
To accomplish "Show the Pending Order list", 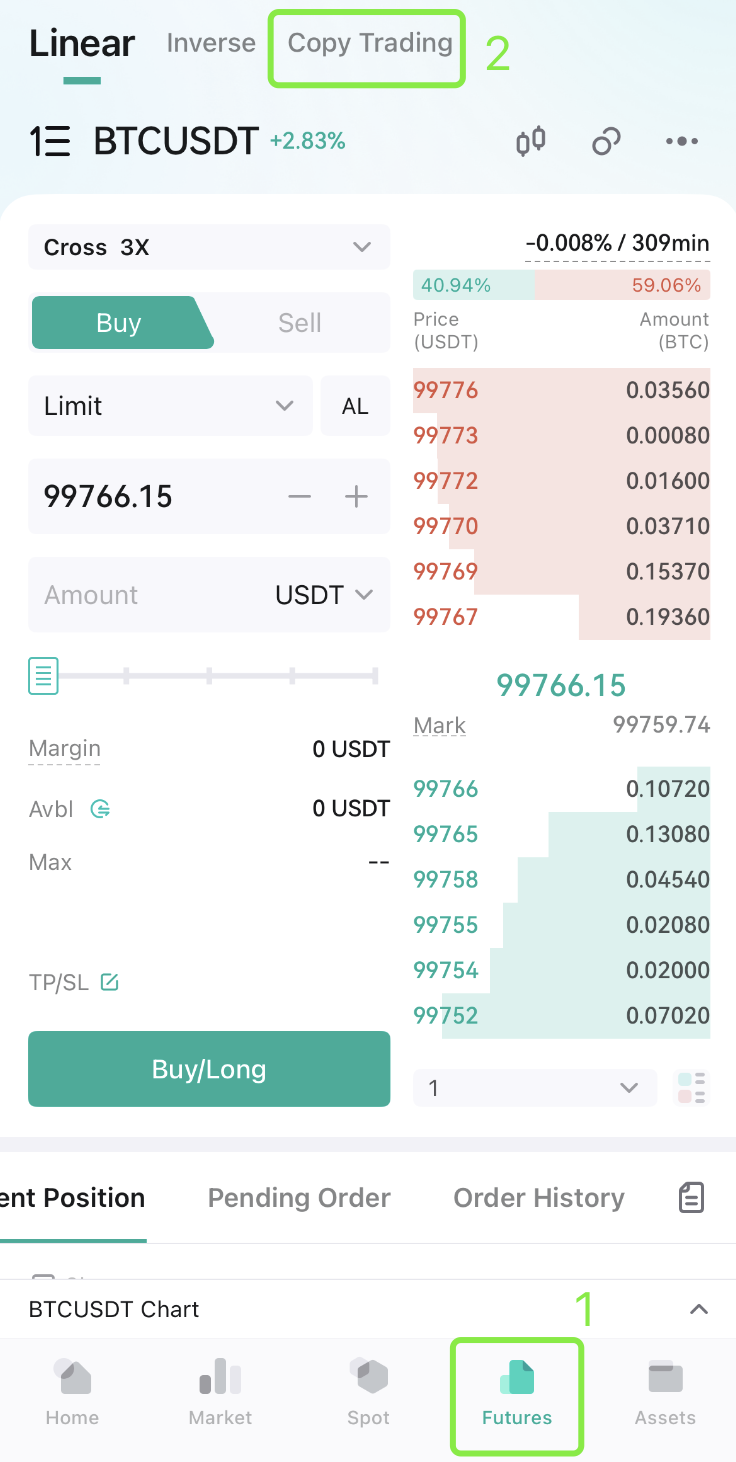I will pos(299,1198).
